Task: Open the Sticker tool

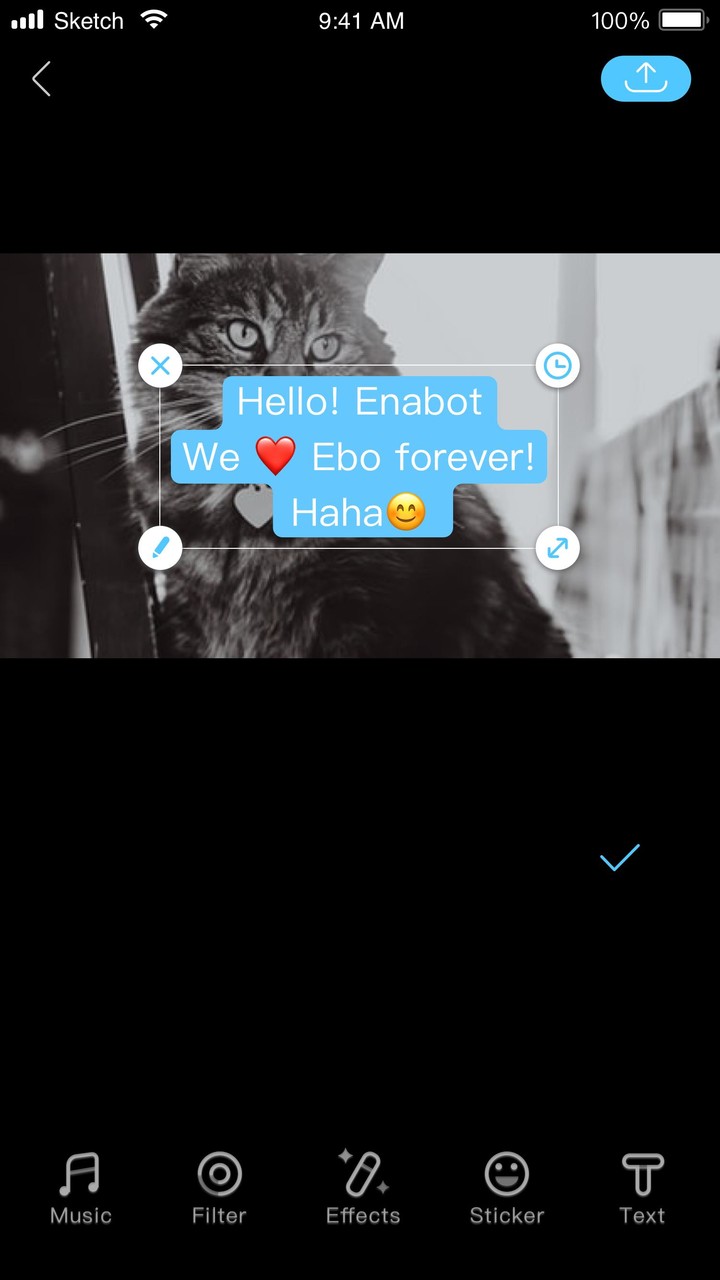Action: pos(507,1188)
